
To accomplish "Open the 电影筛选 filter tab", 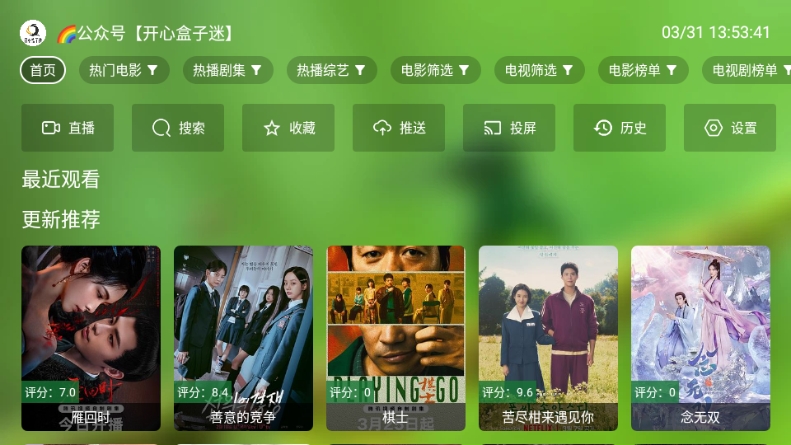I will click(435, 70).
